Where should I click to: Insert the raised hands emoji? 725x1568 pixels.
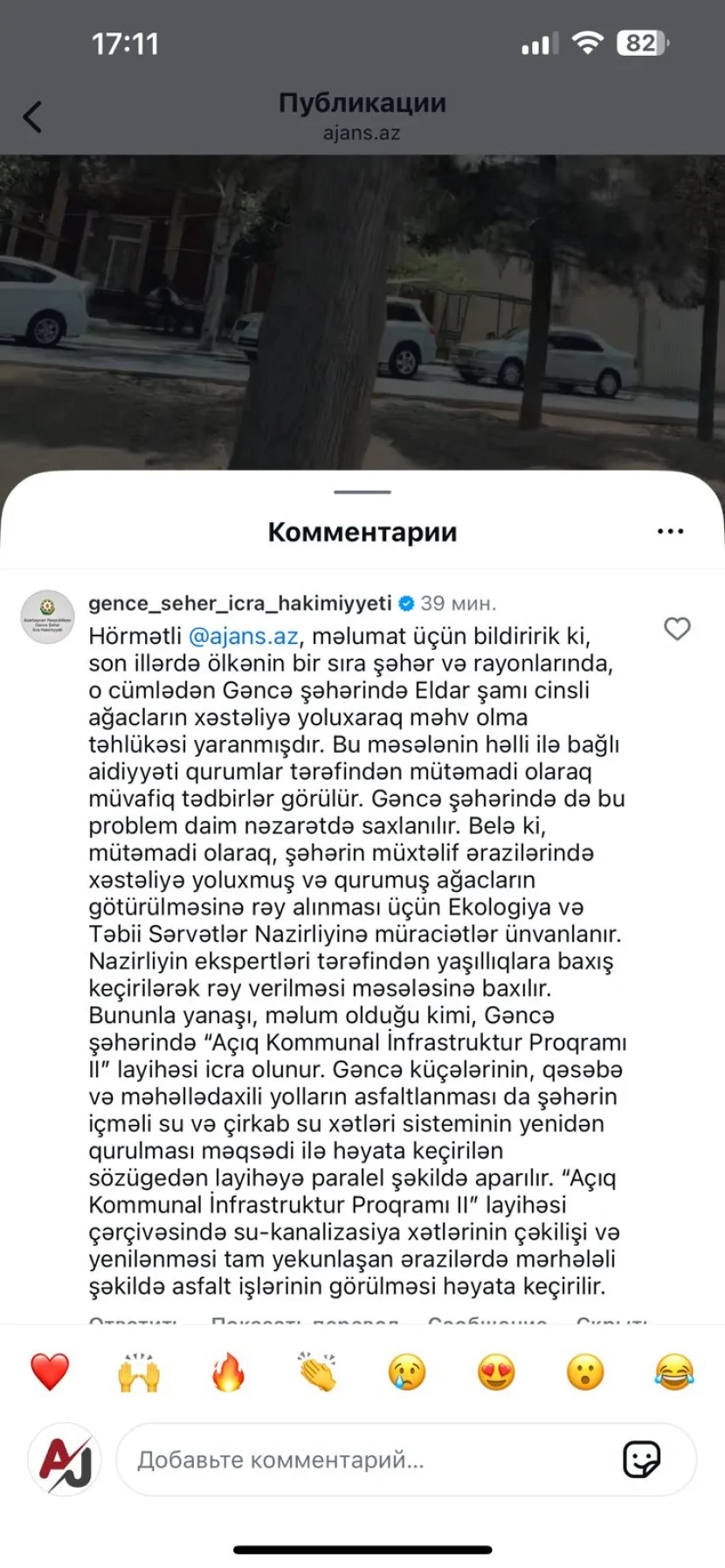140,1371
